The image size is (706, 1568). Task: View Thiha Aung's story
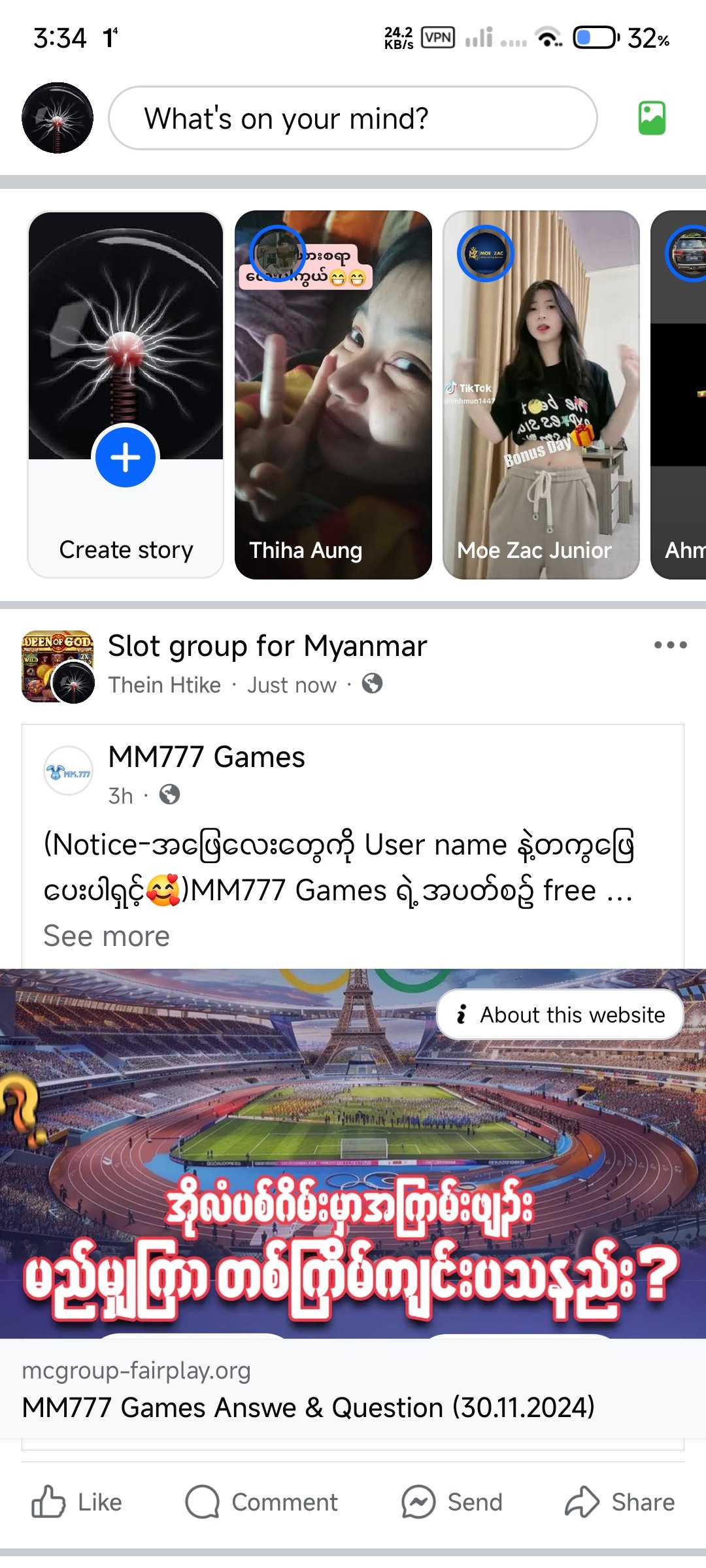click(333, 395)
